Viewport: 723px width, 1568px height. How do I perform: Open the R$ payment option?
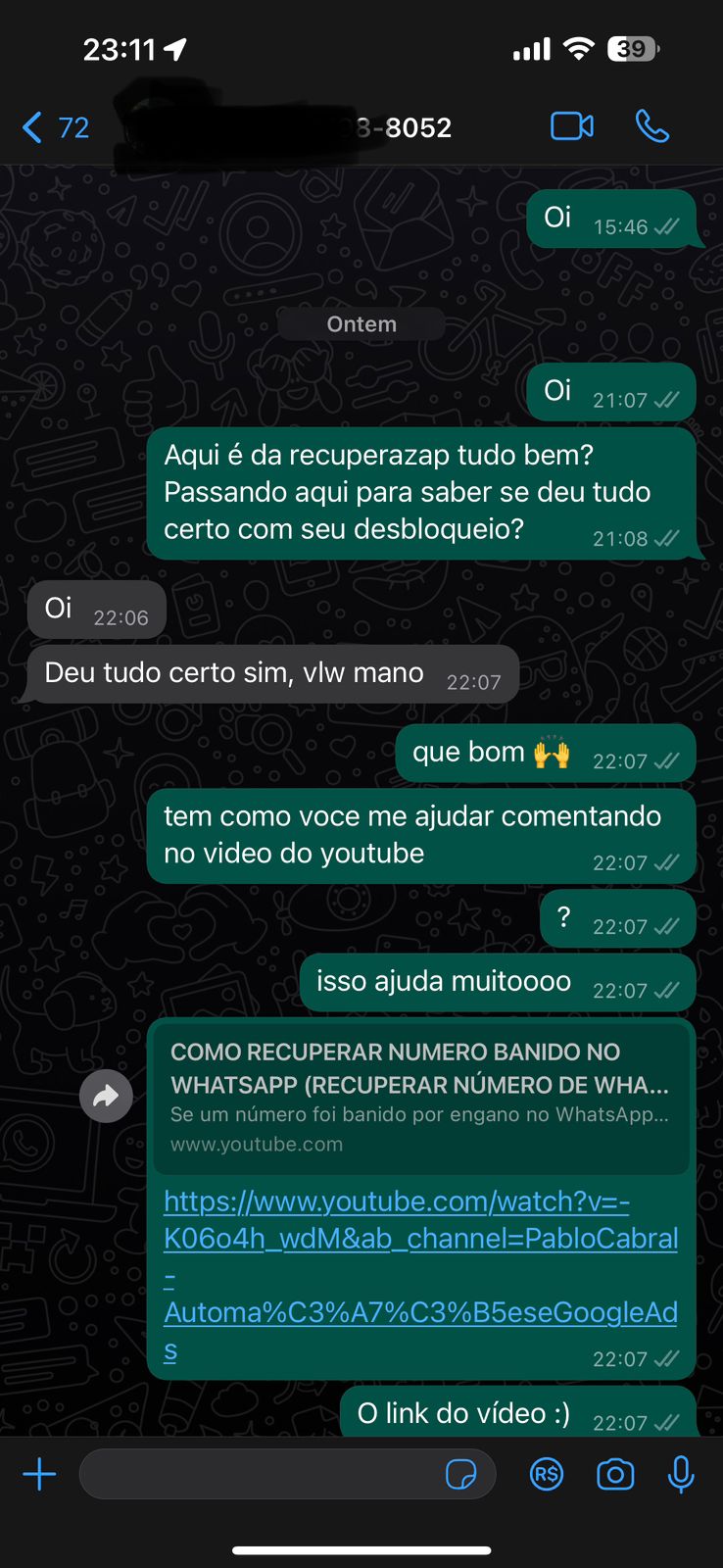547,1474
